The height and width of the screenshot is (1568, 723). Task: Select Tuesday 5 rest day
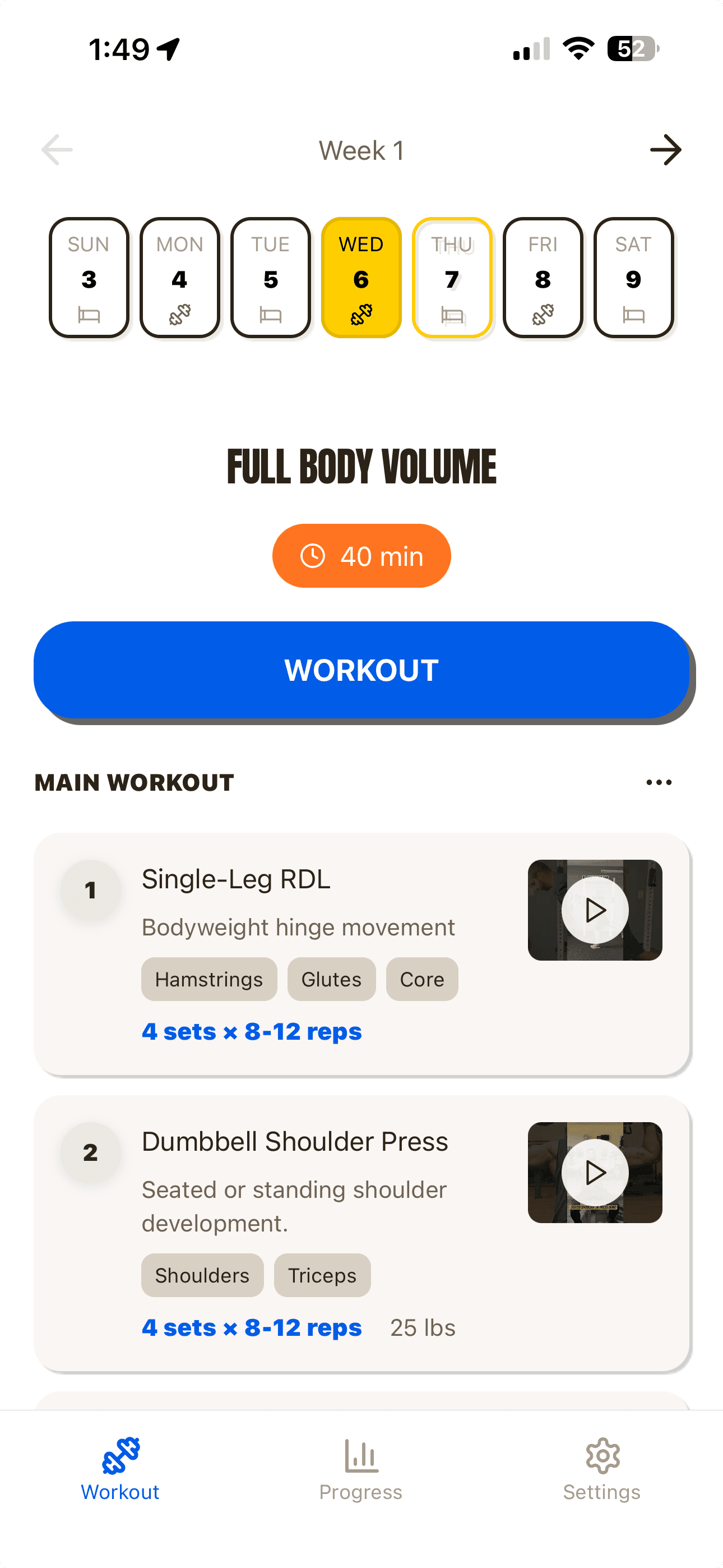coord(270,278)
